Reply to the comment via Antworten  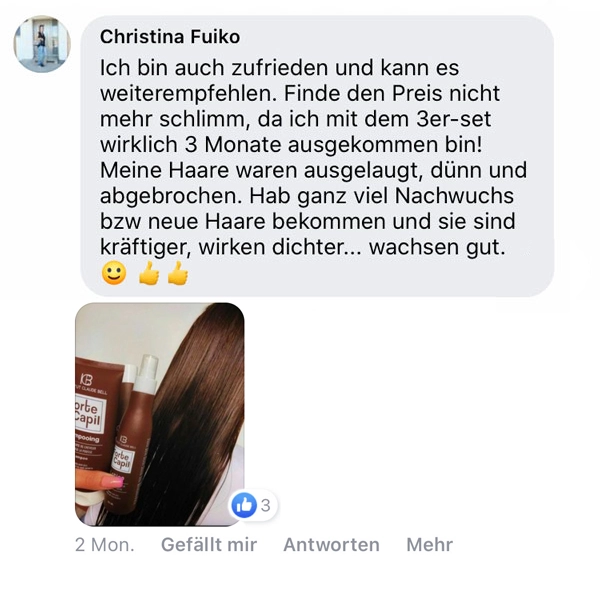(331, 545)
